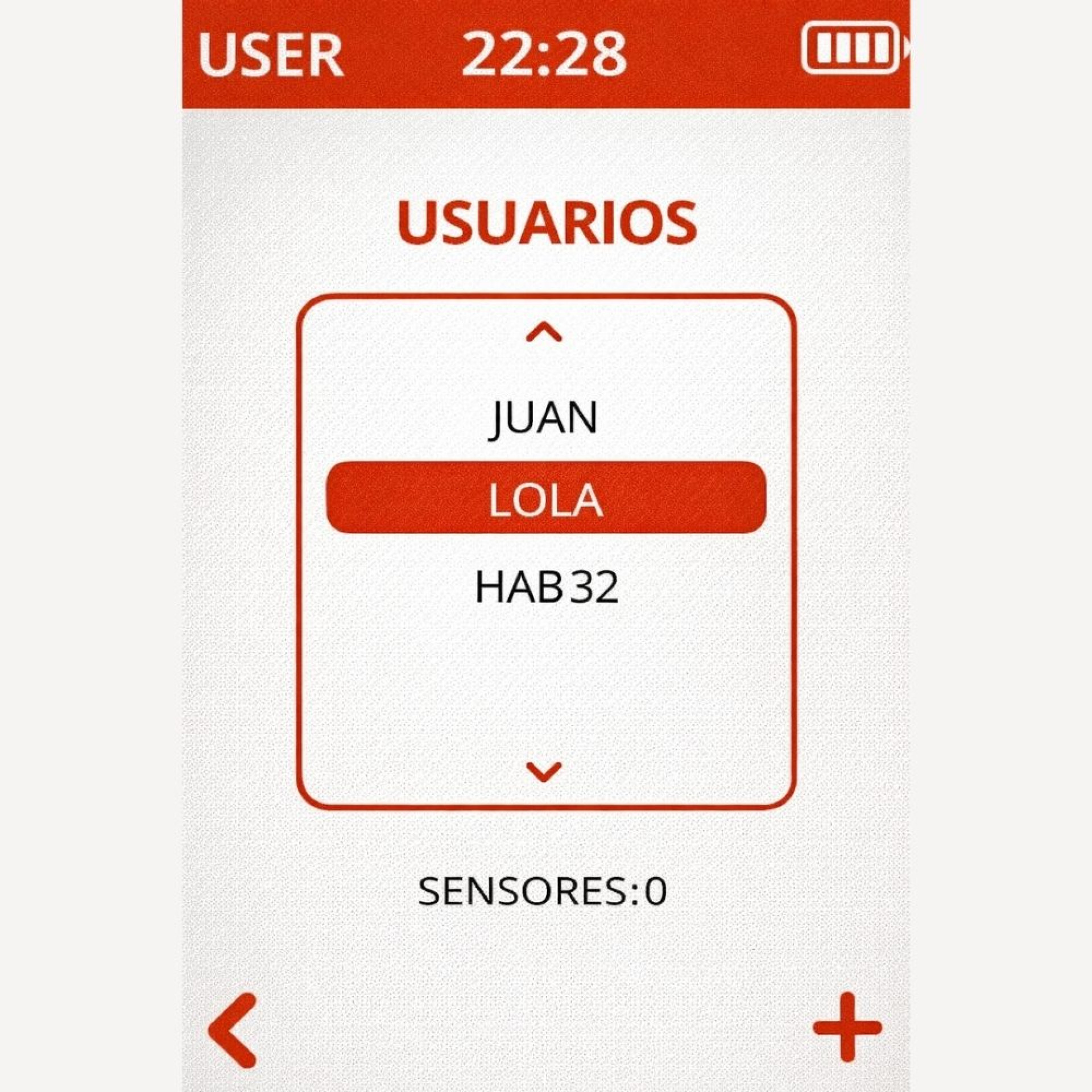
Task: Select user JUAN
Action: point(544,418)
